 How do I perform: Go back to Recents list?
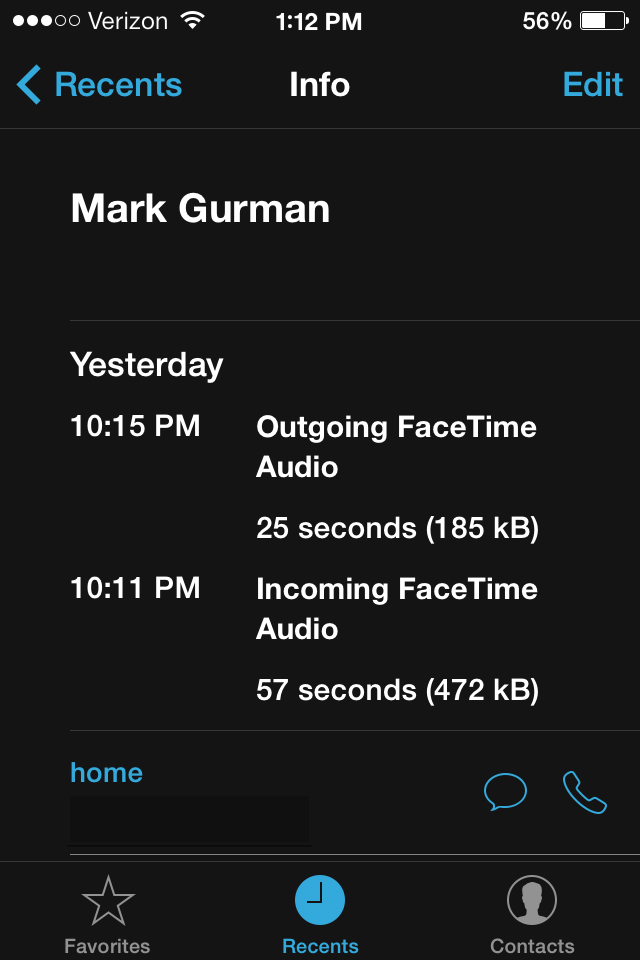tap(100, 86)
